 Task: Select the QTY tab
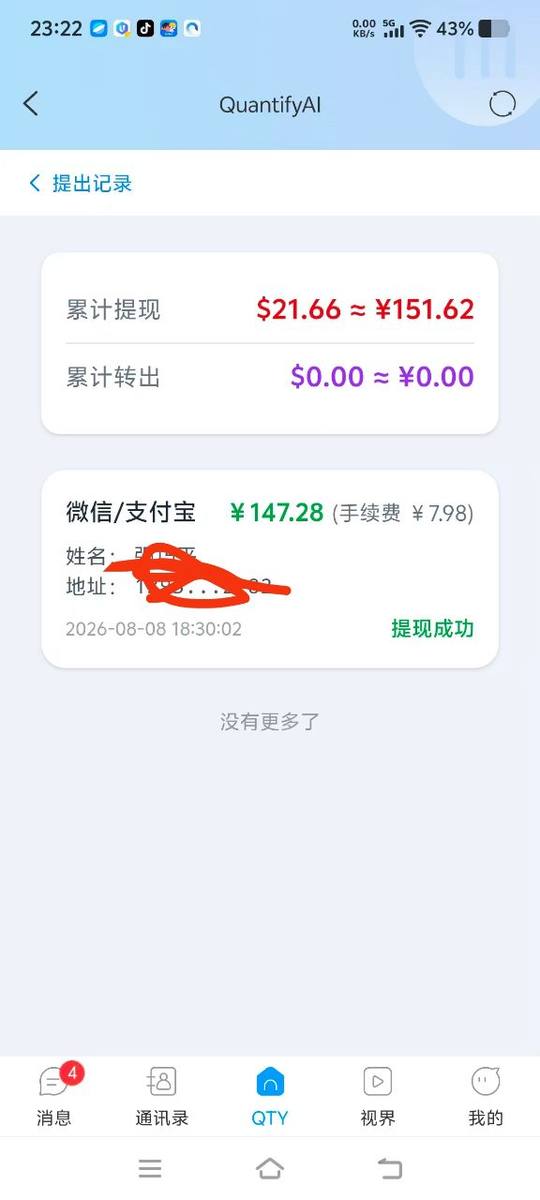[x=270, y=1095]
